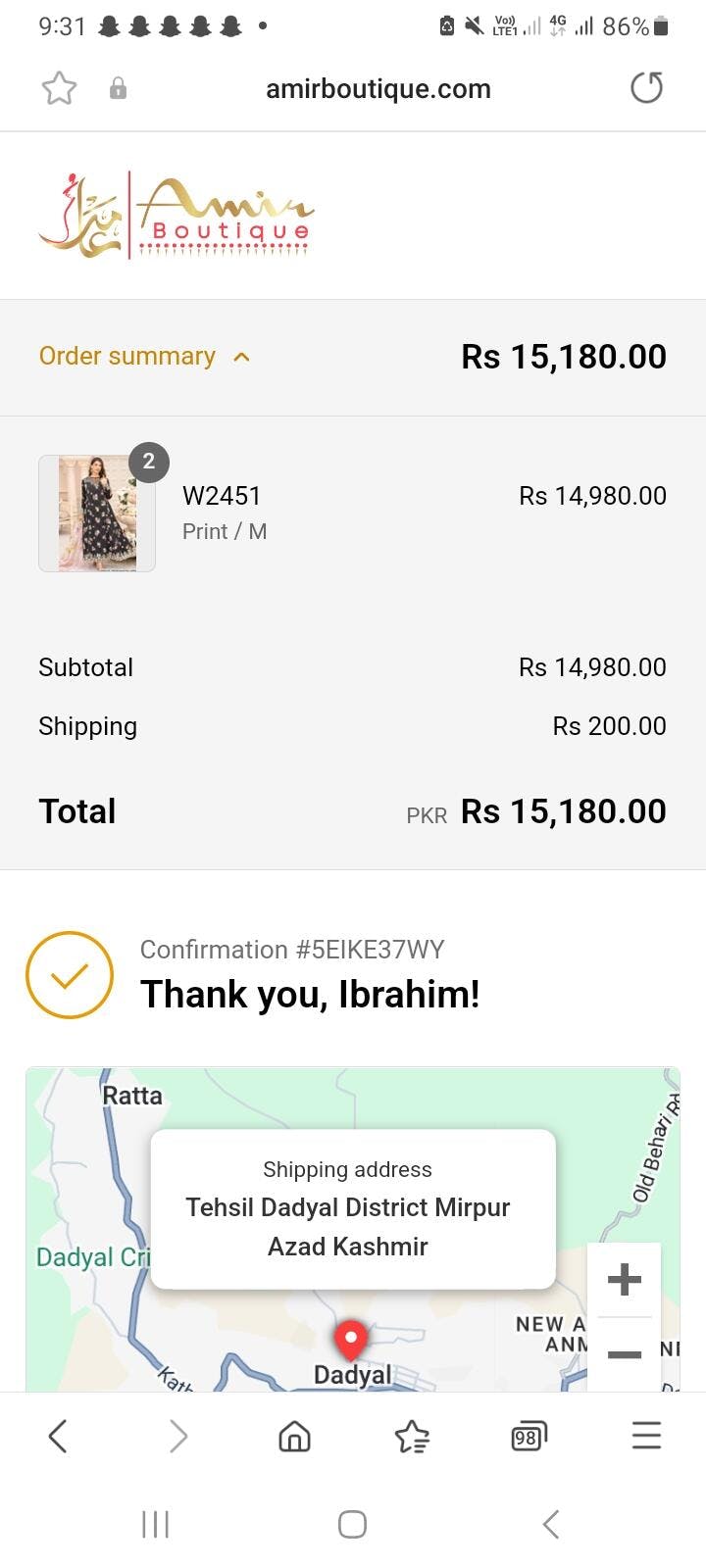View site security info via lock icon
Image resolution: width=706 pixels, height=1568 pixels.
(x=118, y=89)
